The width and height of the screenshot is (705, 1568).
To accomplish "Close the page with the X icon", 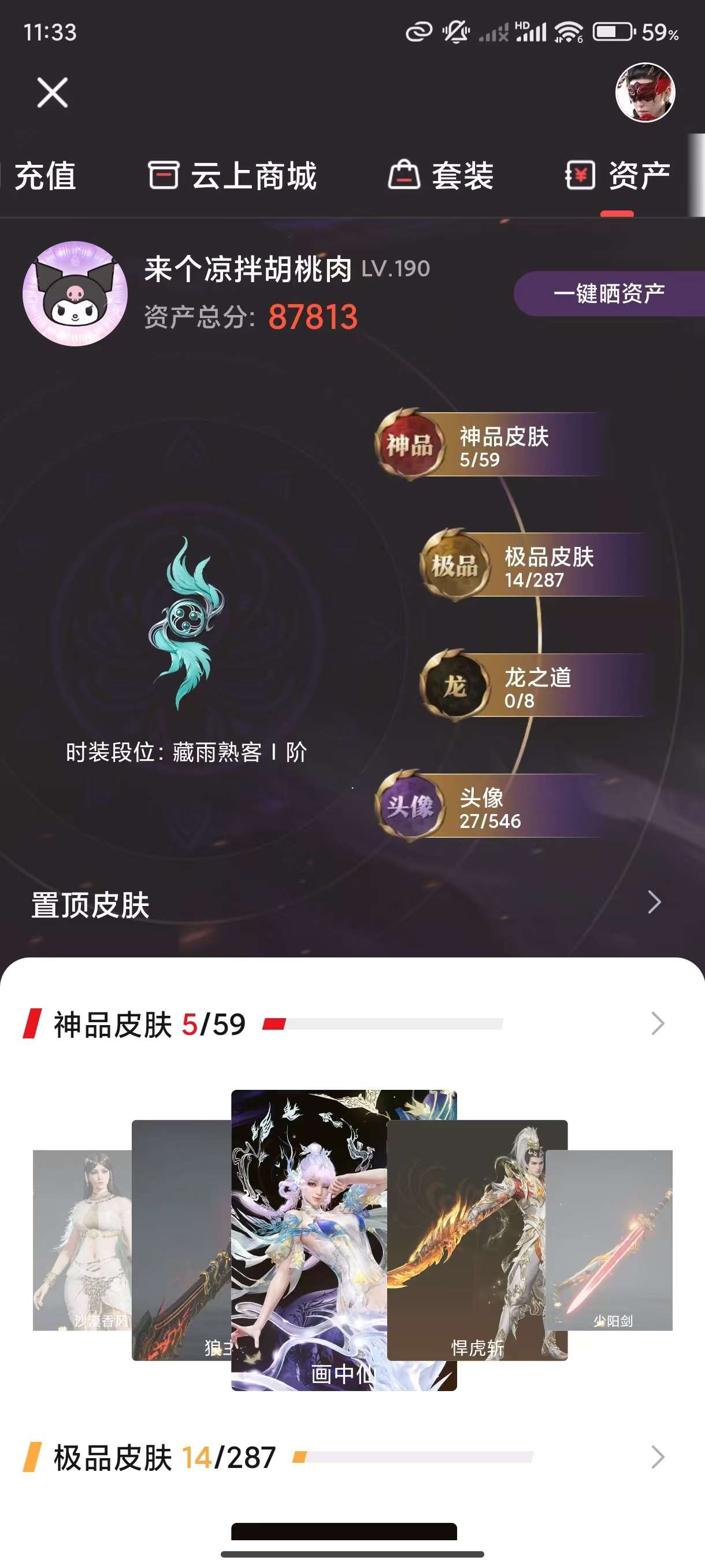I will (x=53, y=93).
